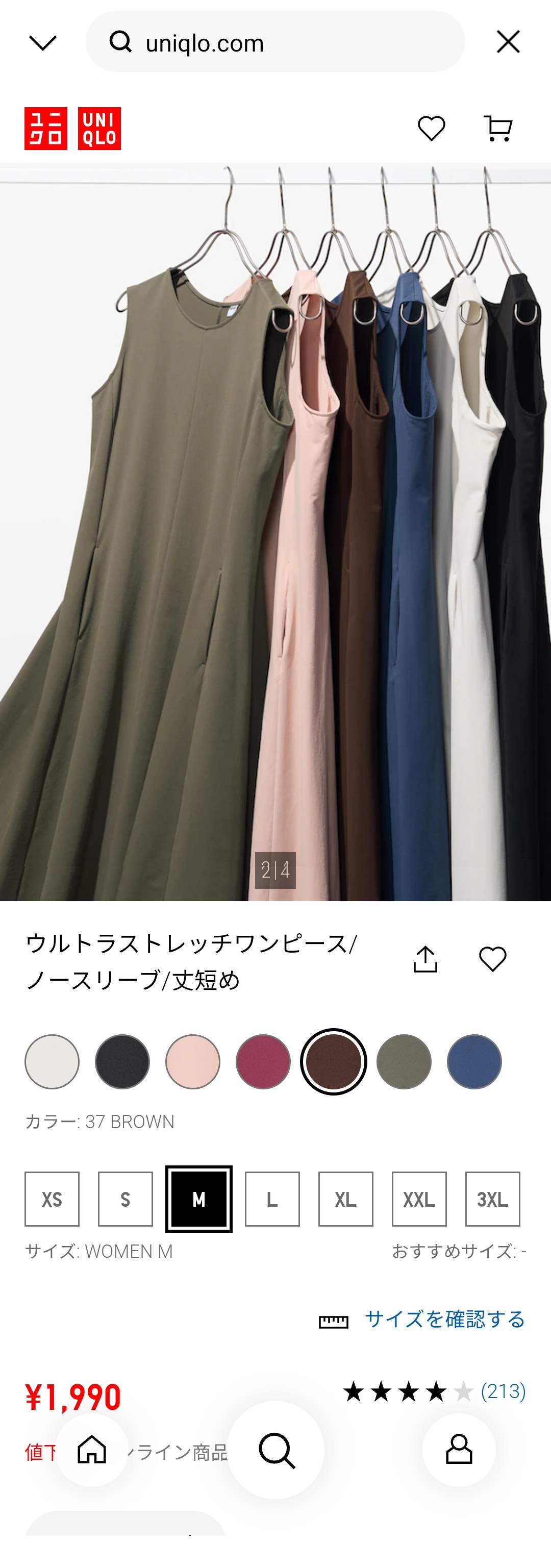Close the browser with the X

point(508,42)
